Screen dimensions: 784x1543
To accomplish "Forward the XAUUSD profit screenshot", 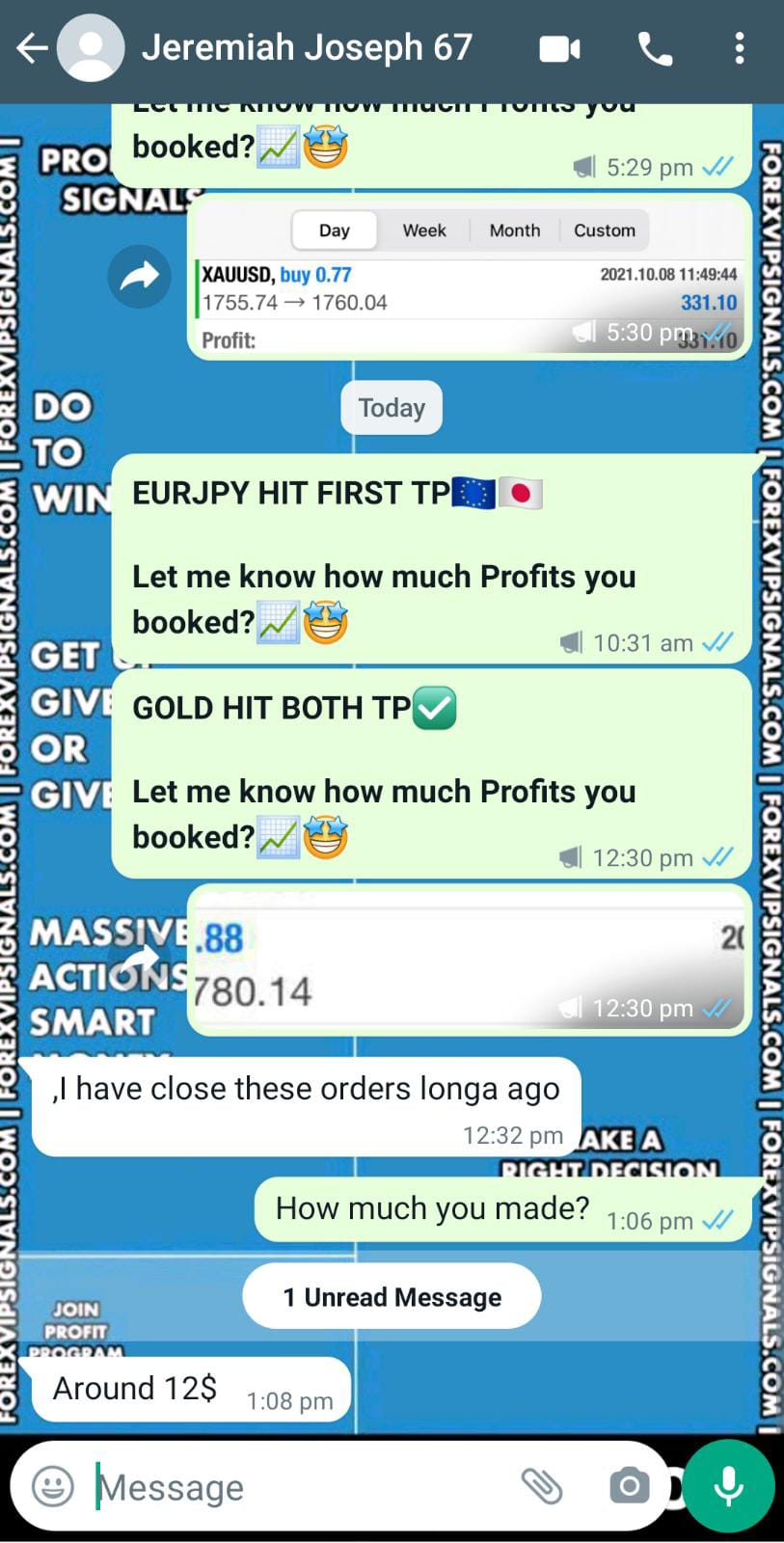I will [x=139, y=277].
